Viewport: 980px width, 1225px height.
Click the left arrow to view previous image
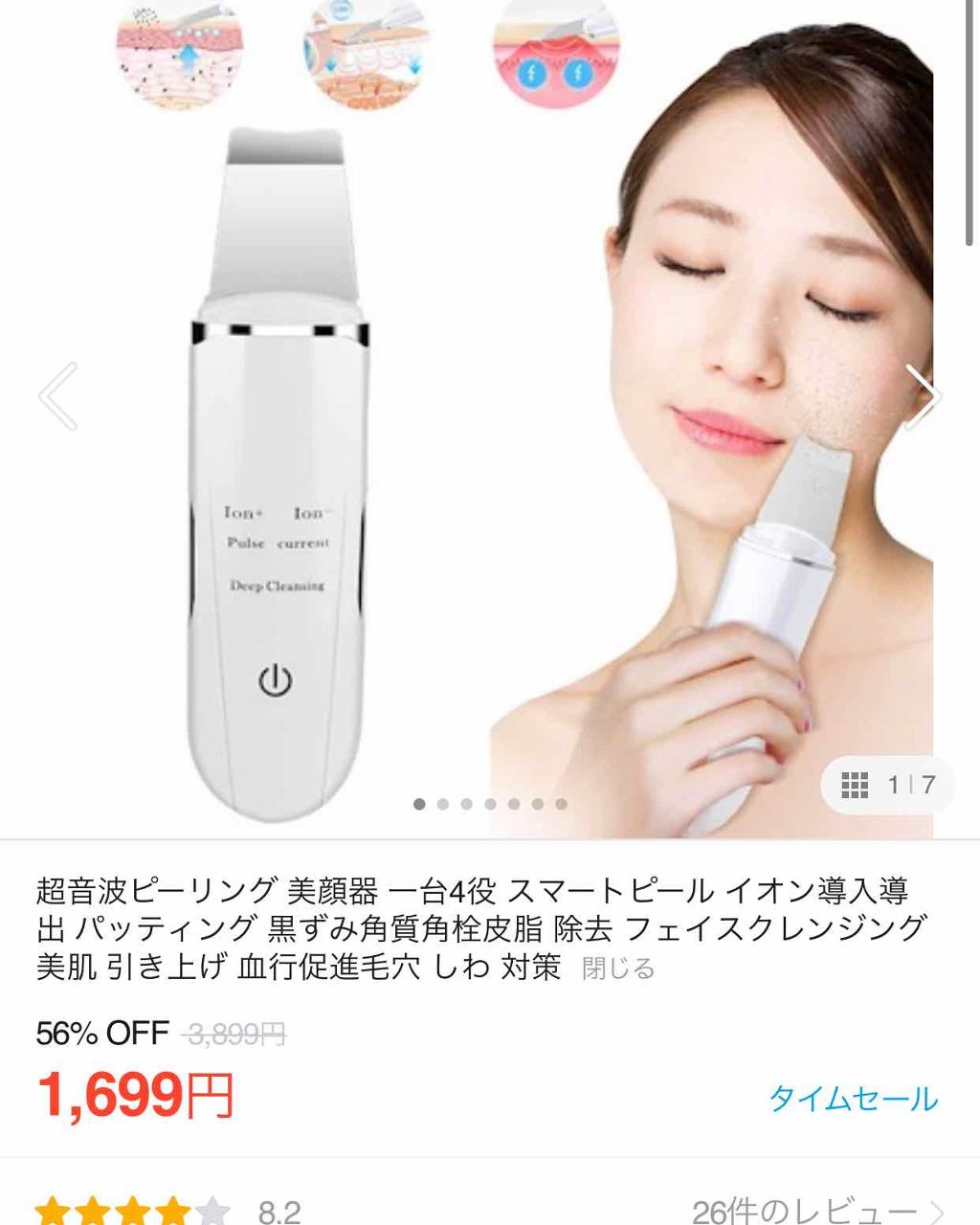click(57, 395)
